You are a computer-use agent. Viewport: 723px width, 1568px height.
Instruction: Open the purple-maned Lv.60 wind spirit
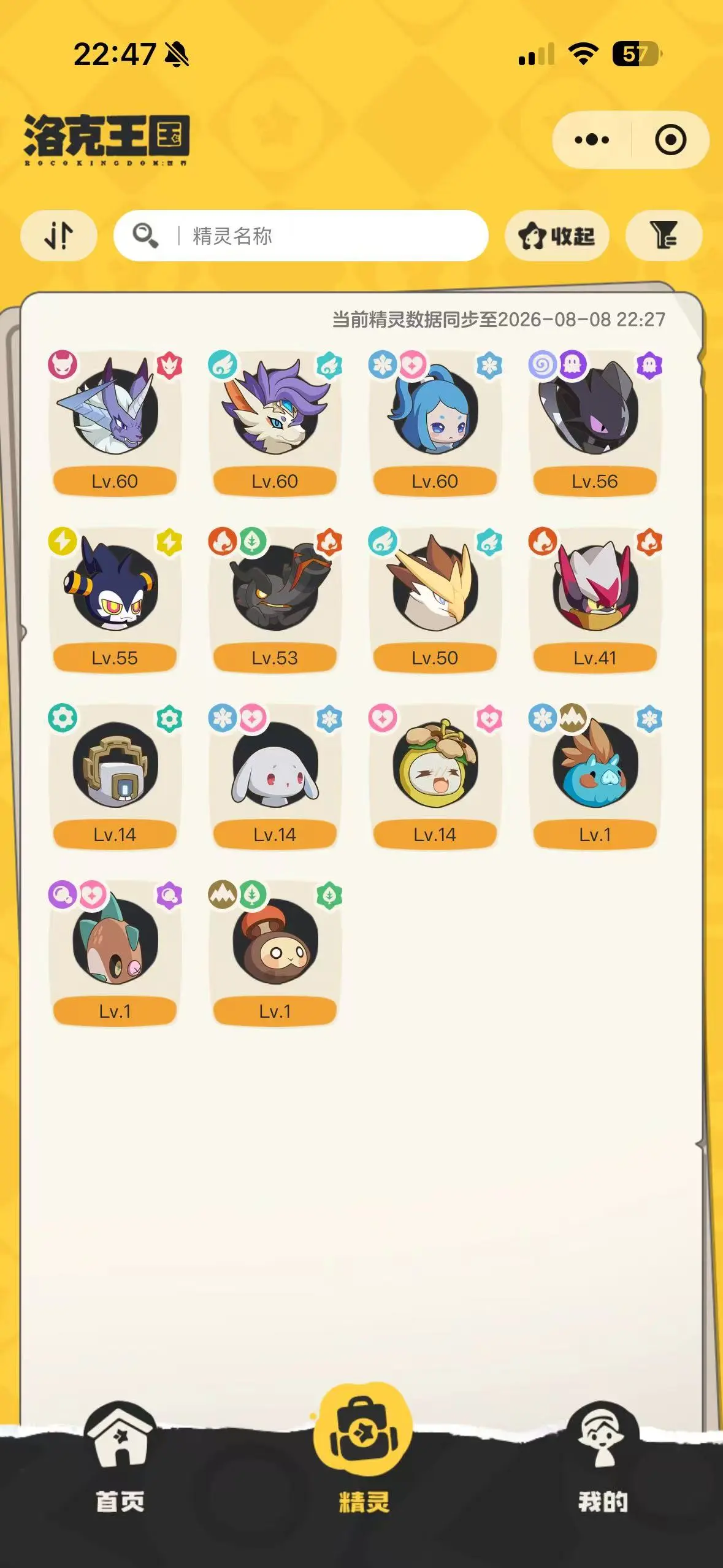275,423
